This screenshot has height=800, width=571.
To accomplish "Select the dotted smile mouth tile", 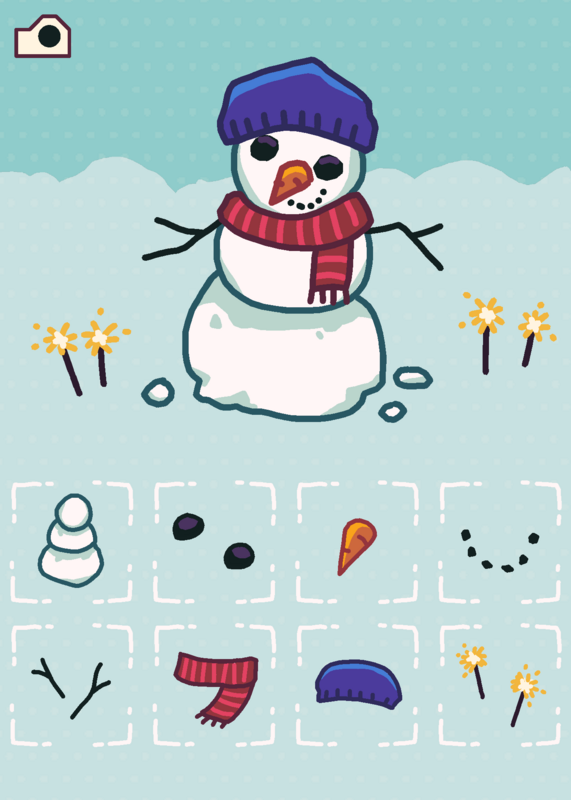I will (500, 542).
